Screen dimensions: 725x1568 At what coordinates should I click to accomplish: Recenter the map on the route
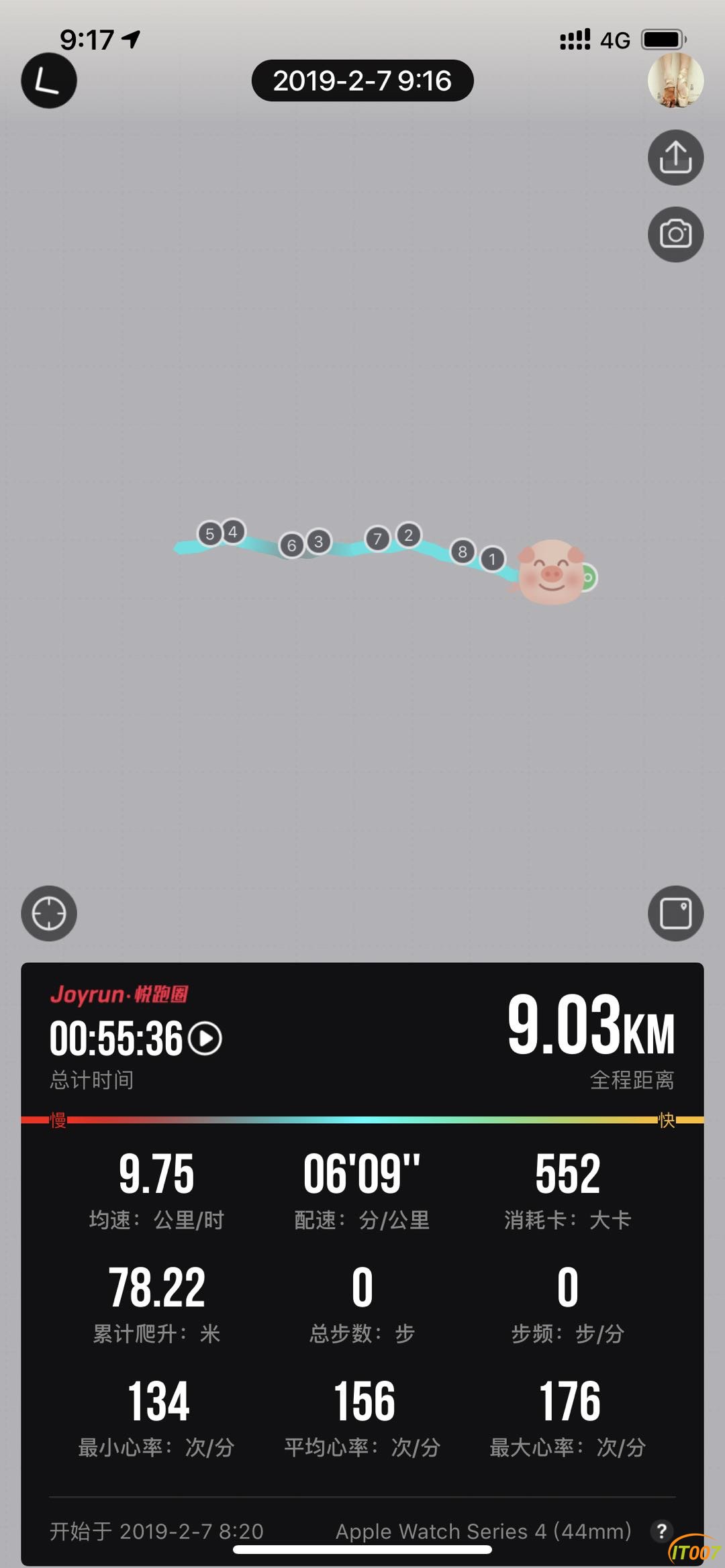click(x=48, y=913)
